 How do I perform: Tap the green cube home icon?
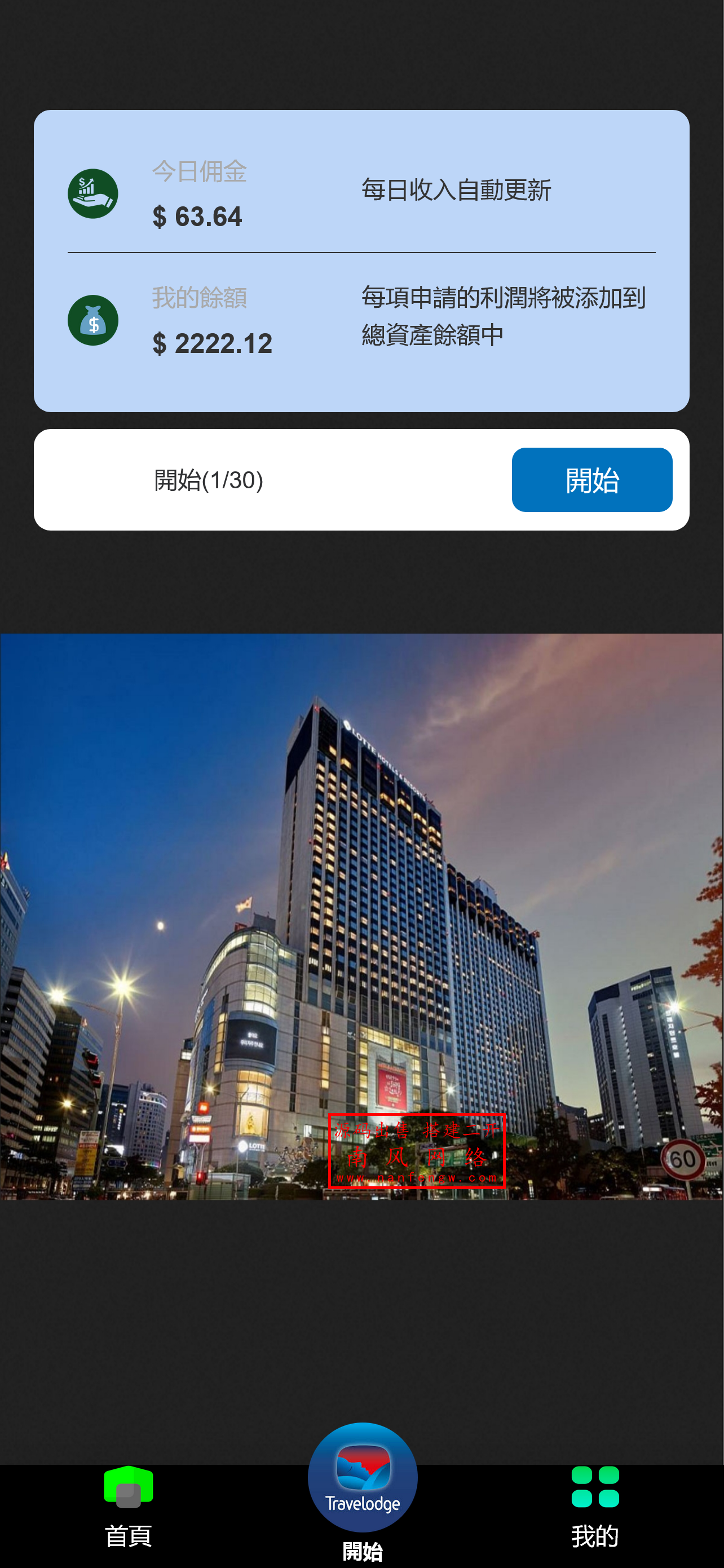point(129,1485)
